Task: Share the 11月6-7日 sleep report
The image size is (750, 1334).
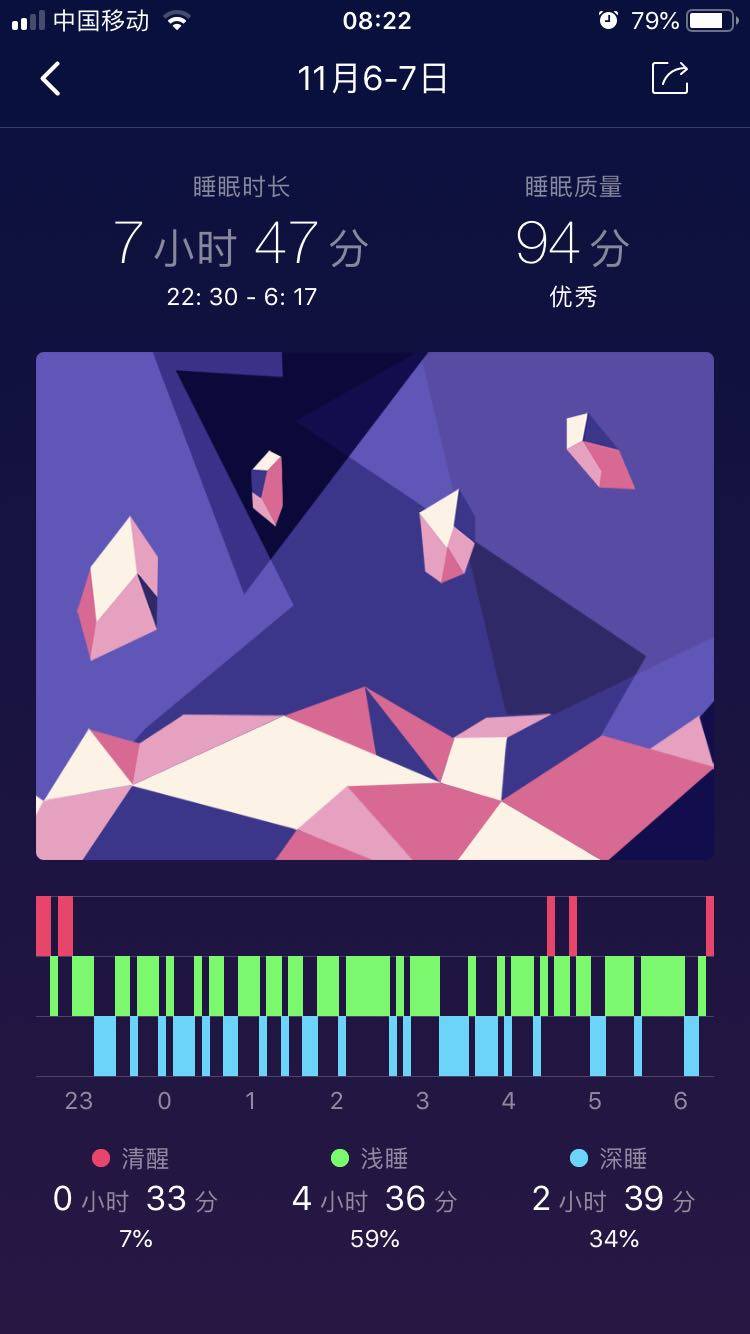Action: pyautogui.click(x=670, y=78)
